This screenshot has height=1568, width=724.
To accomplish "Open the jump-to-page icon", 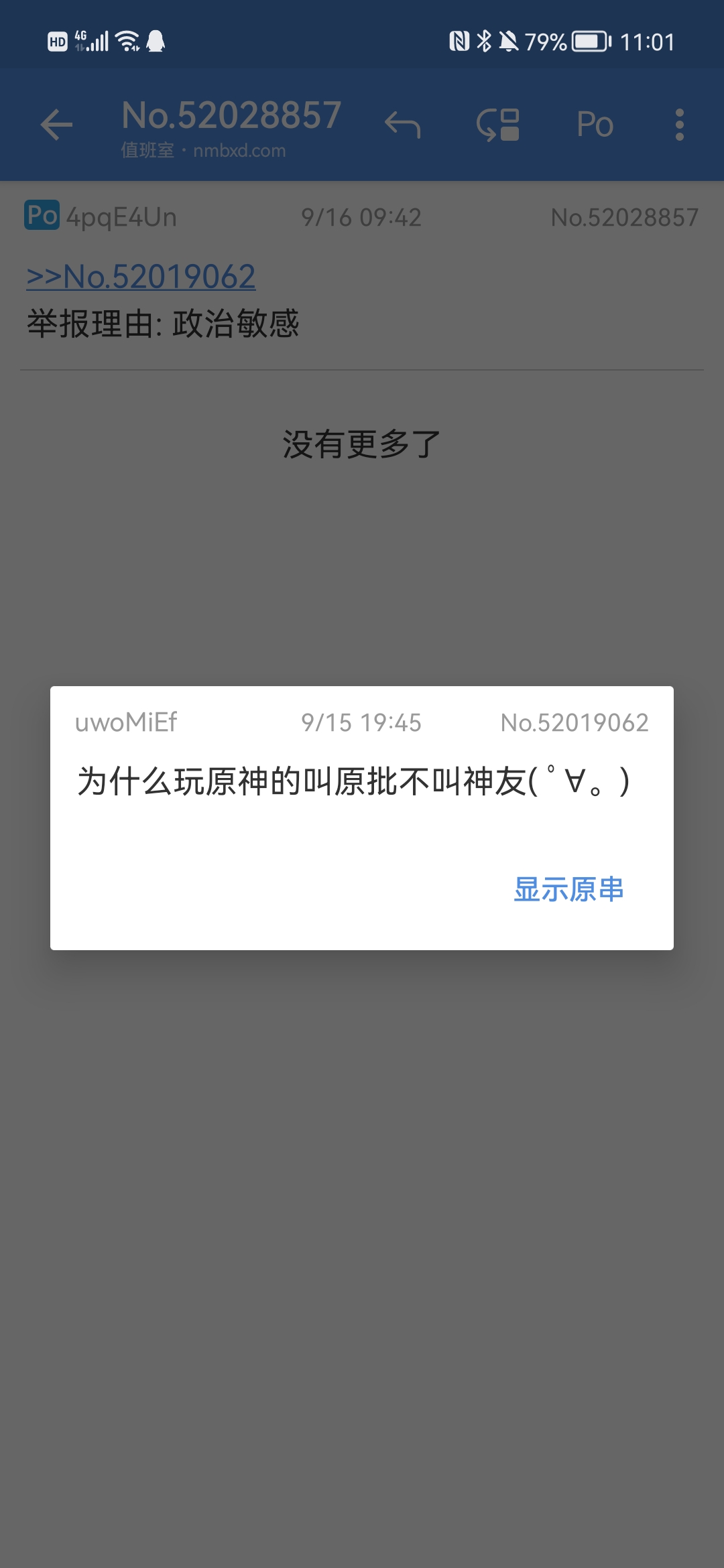I will click(498, 125).
